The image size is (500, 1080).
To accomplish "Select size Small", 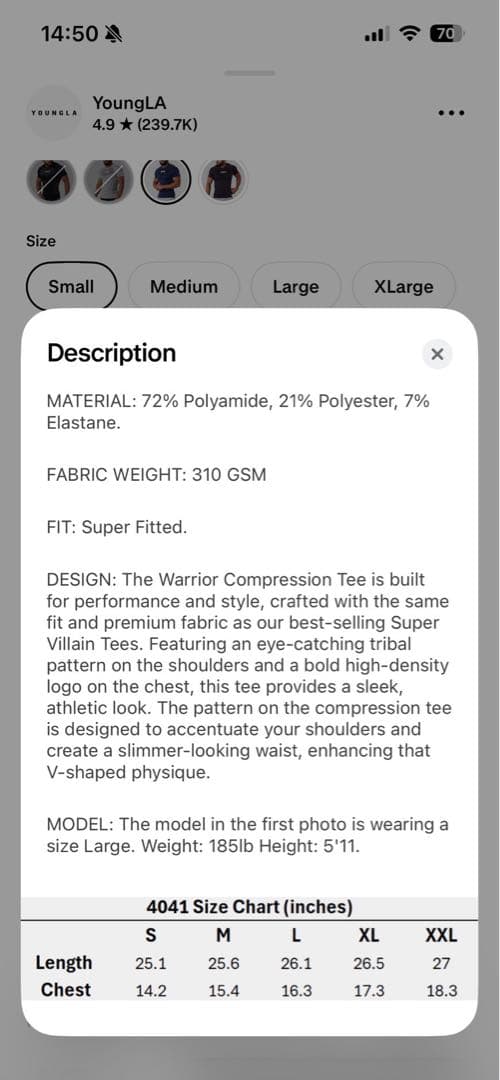I will (72, 287).
